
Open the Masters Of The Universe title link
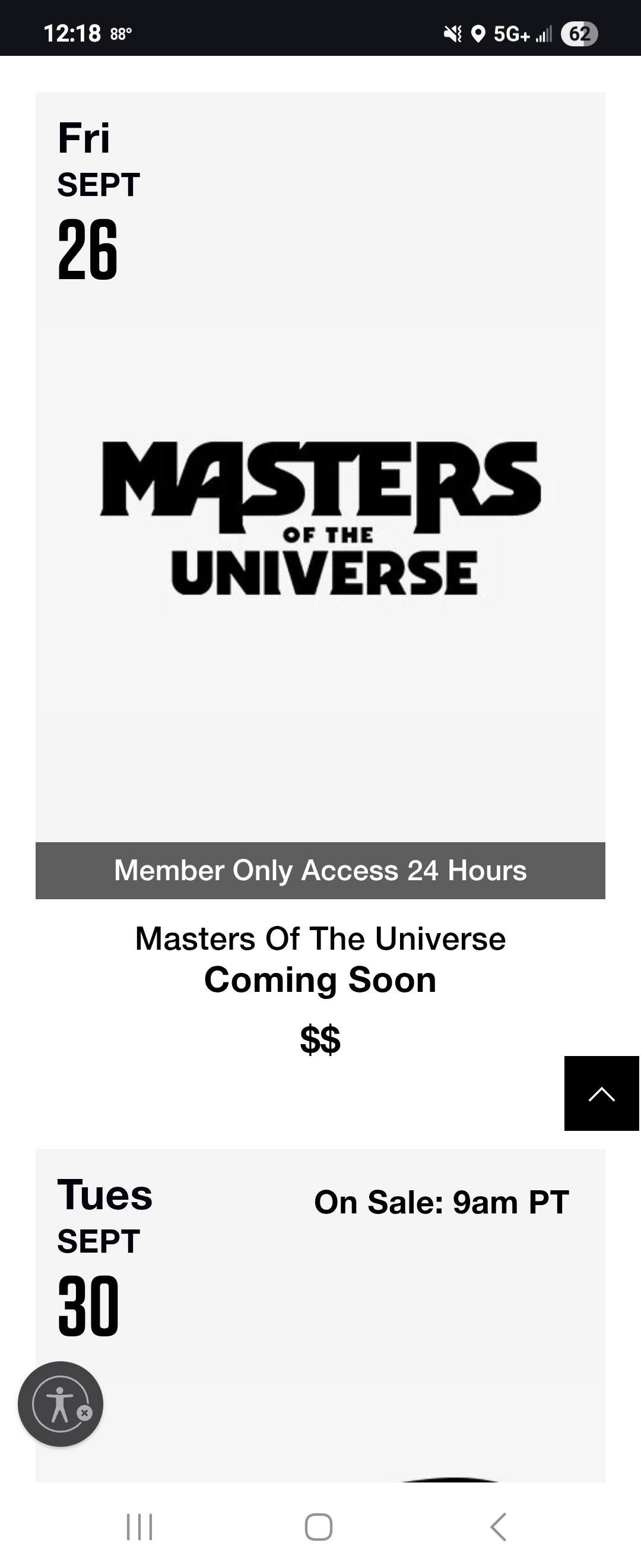click(320, 938)
